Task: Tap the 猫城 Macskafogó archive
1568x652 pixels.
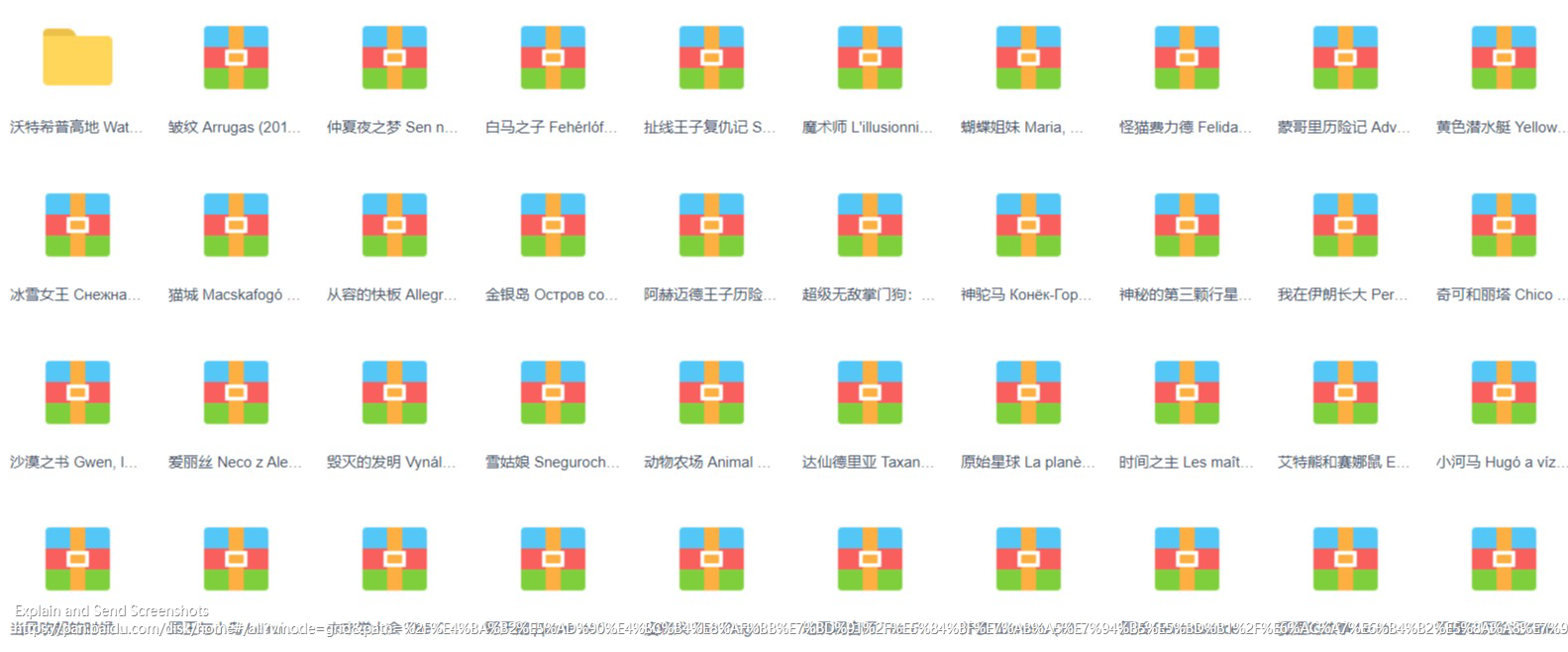Action: [236, 225]
